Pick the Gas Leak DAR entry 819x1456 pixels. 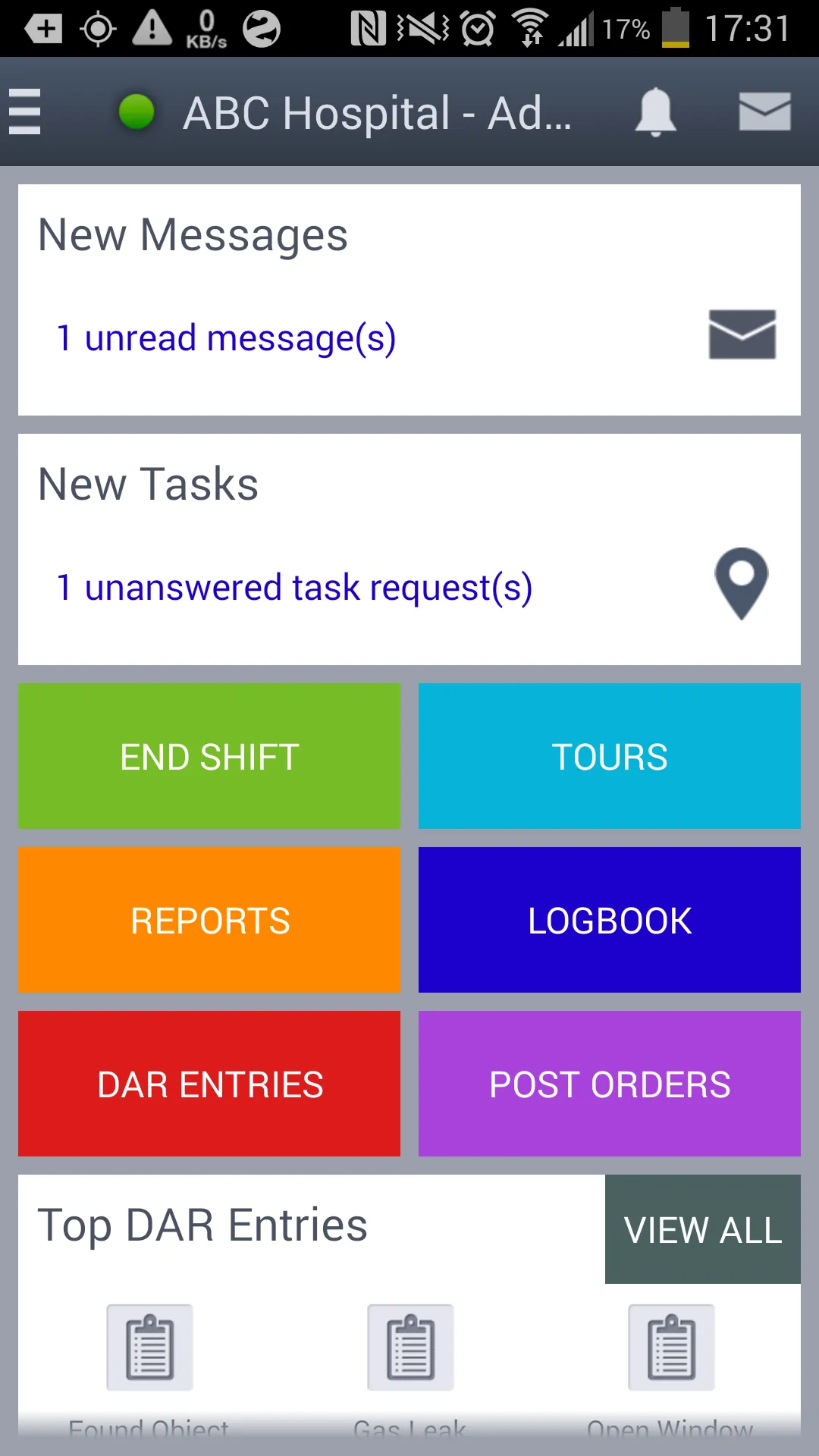[410, 1348]
